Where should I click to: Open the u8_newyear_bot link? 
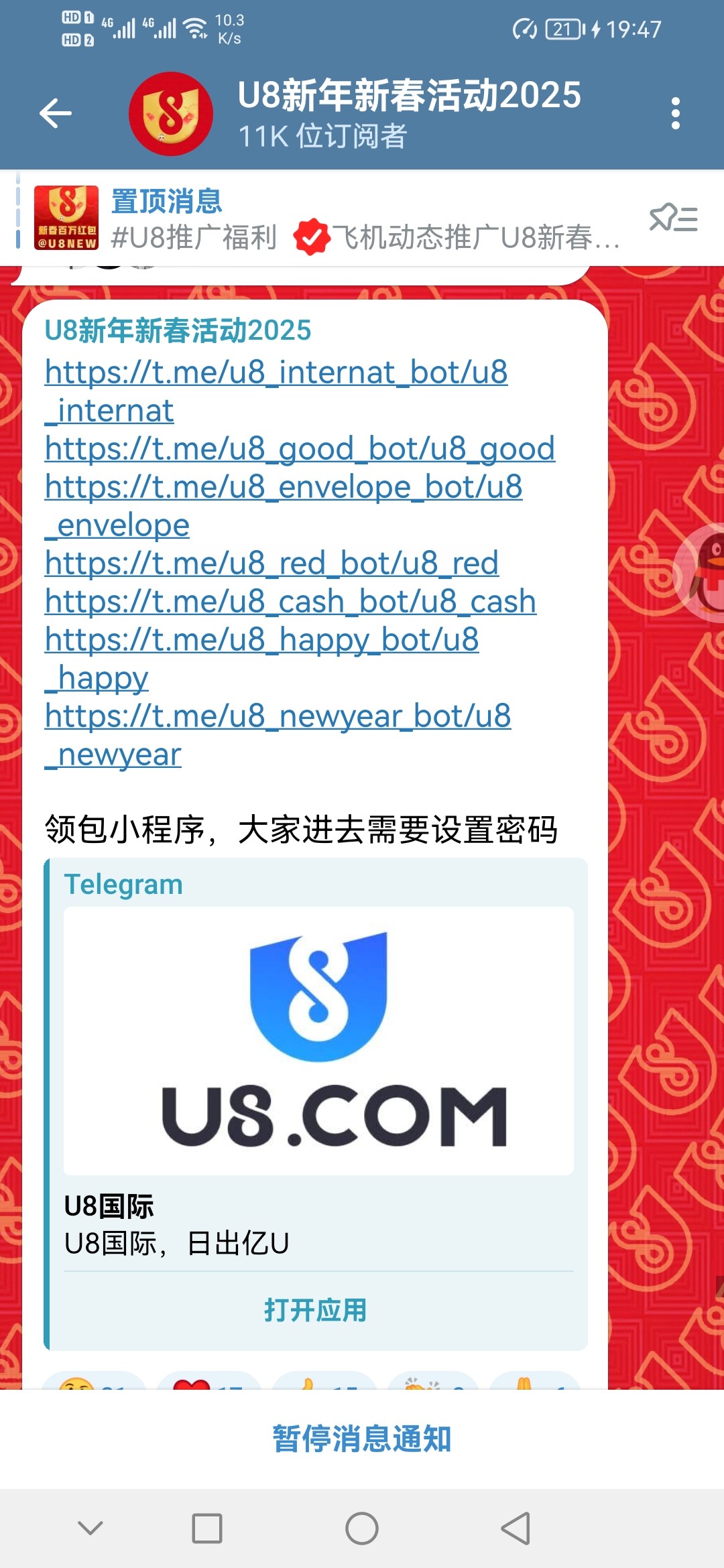click(x=278, y=716)
